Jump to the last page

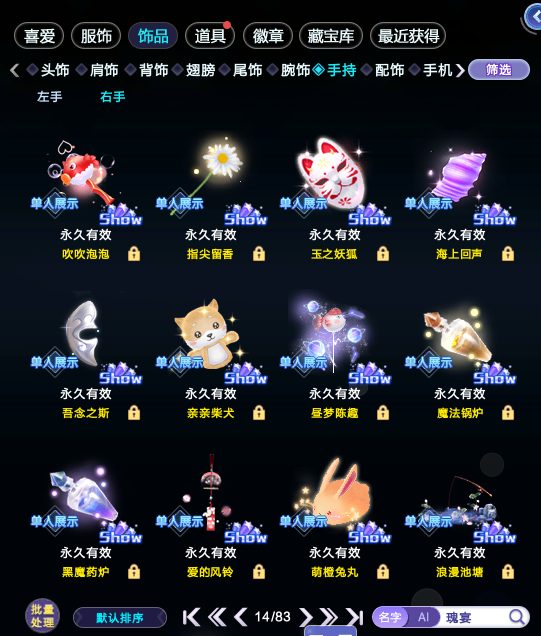tap(354, 617)
